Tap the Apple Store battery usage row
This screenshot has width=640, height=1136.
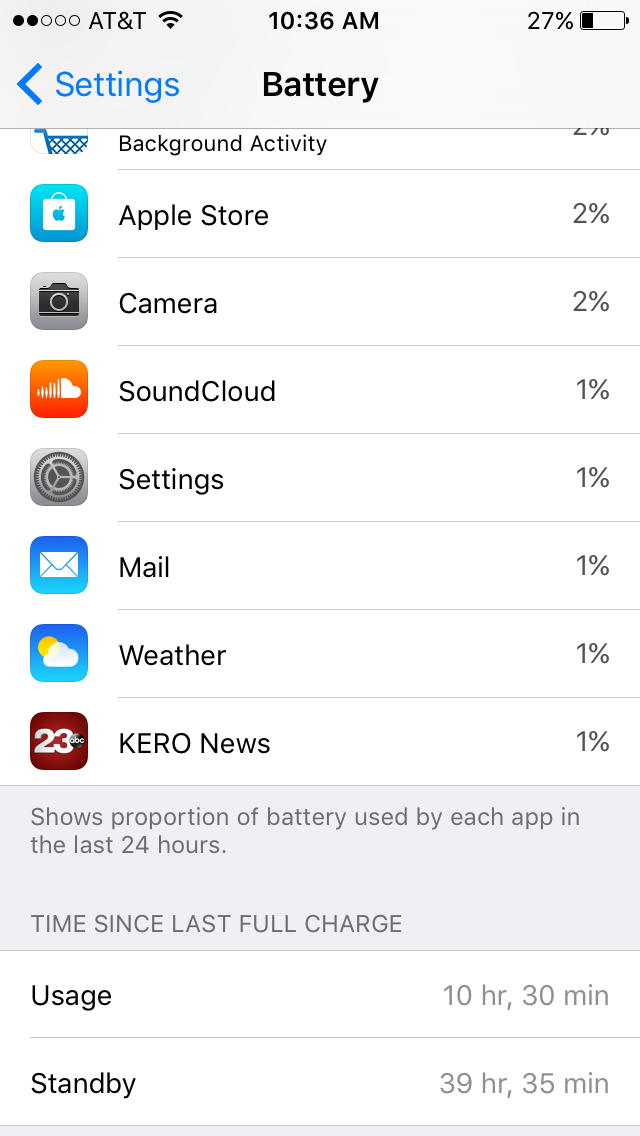click(x=320, y=214)
